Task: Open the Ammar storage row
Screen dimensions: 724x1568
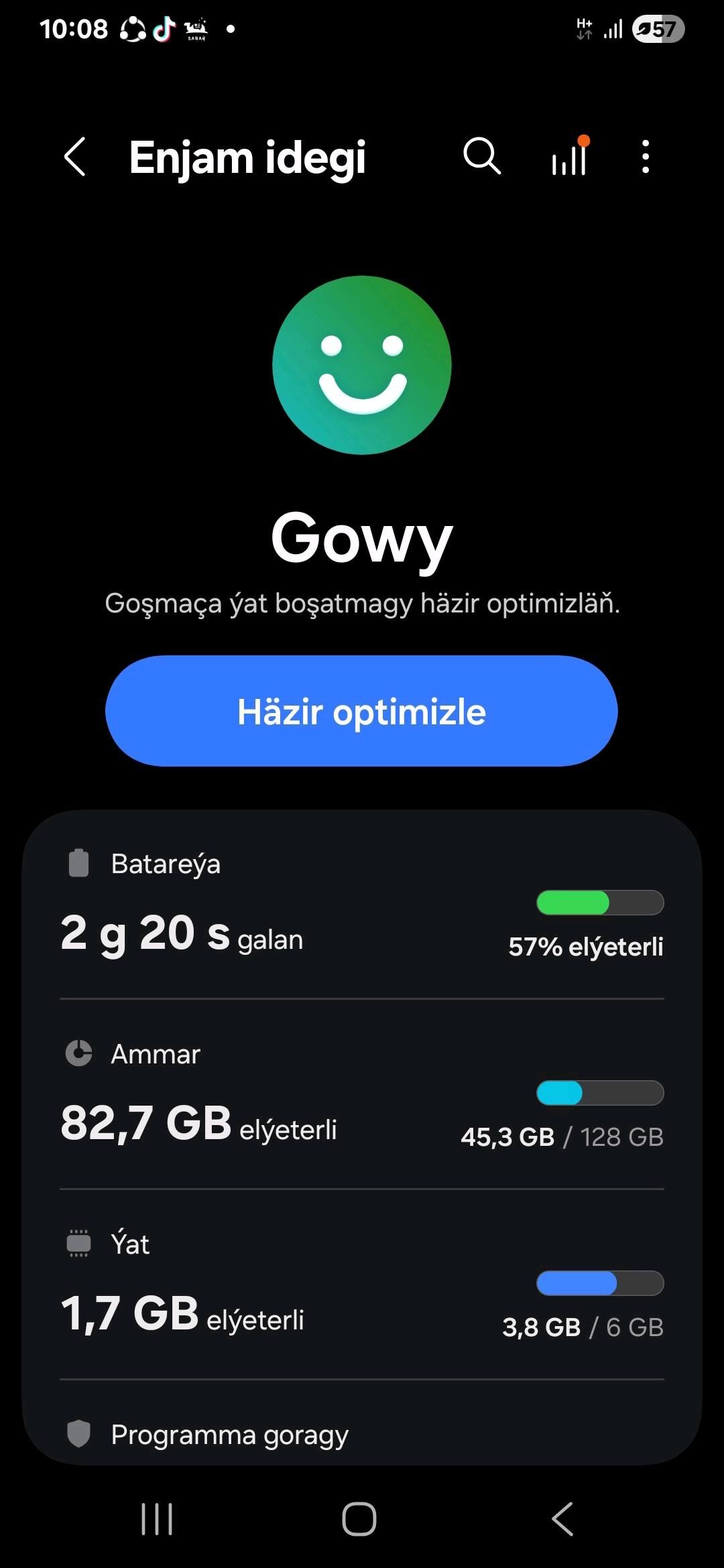Action: [x=362, y=1094]
